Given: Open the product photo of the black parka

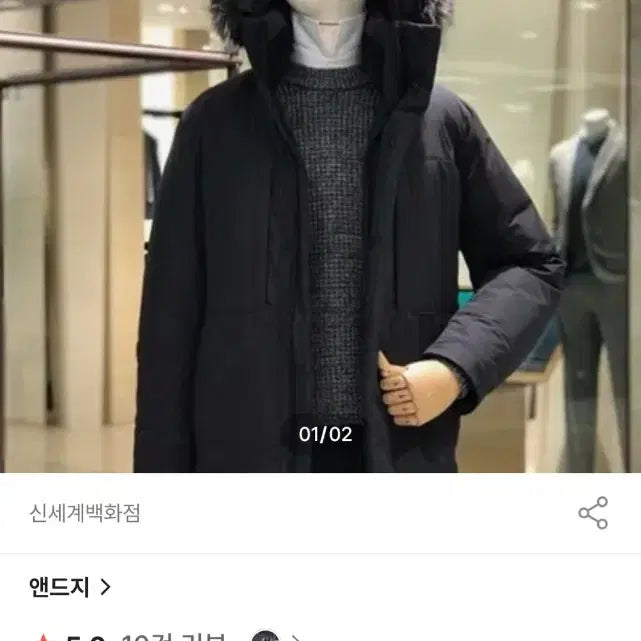Looking at the screenshot, I should pos(320,240).
